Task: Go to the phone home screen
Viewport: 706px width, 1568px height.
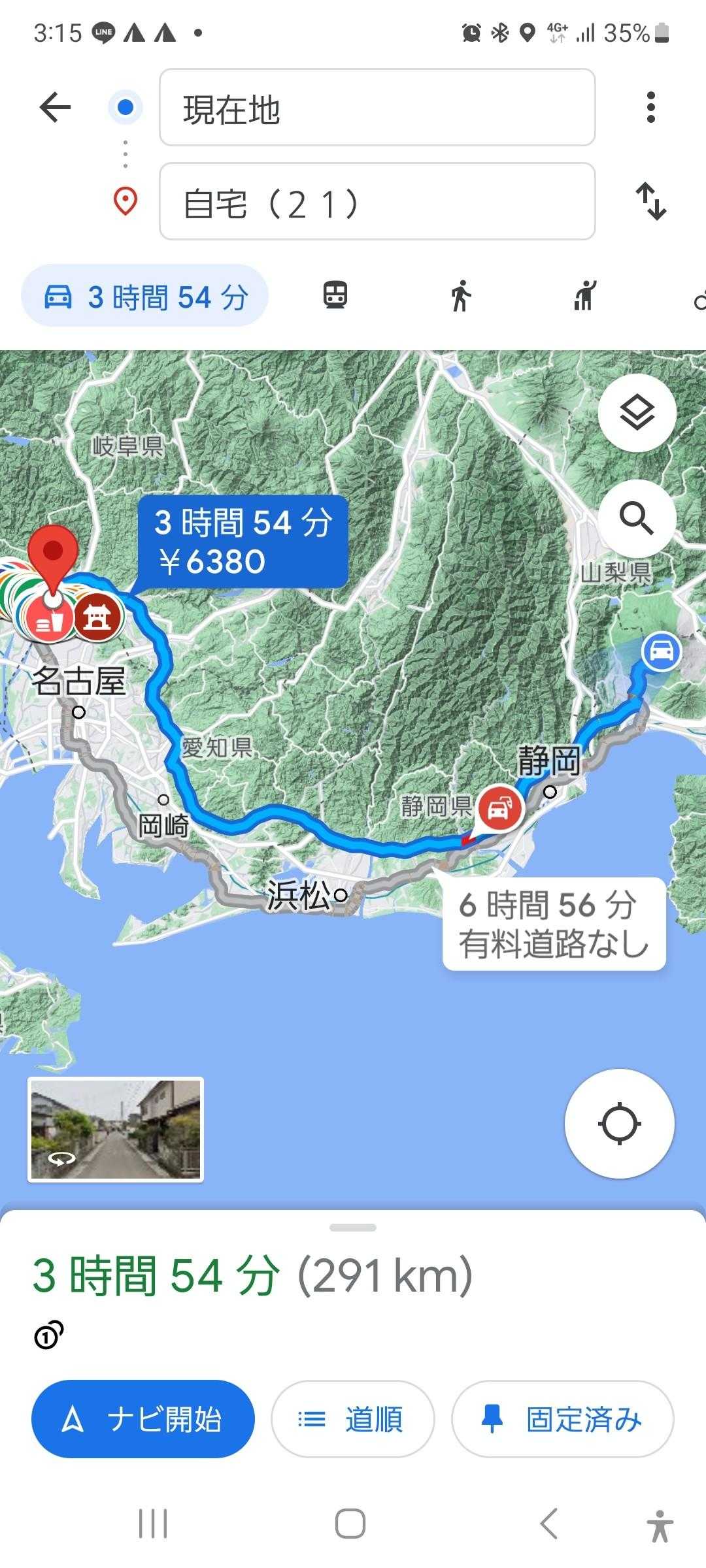Action: [x=350, y=1524]
